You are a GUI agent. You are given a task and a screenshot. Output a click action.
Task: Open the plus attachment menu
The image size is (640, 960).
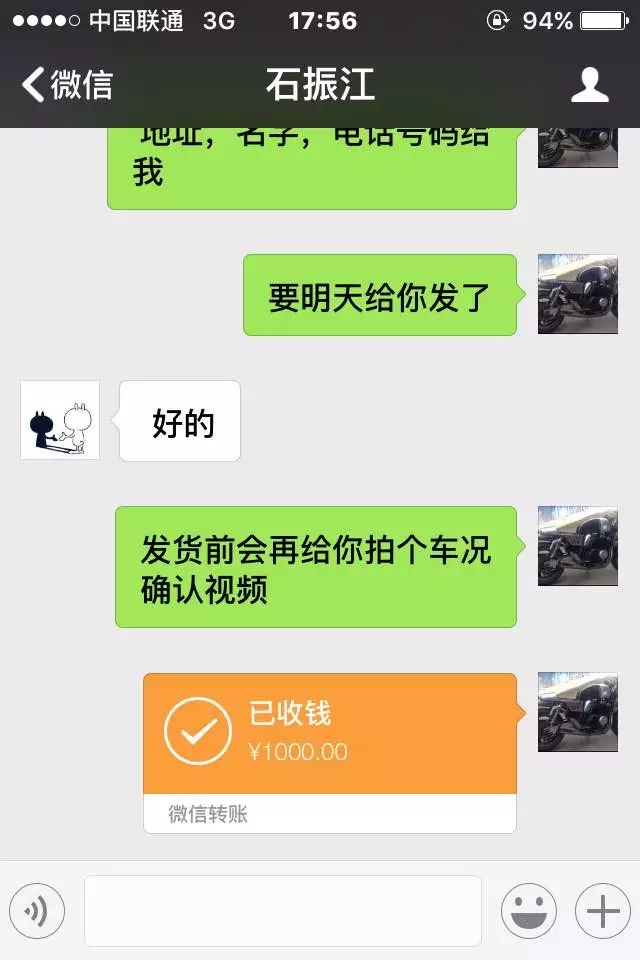(602, 911)
